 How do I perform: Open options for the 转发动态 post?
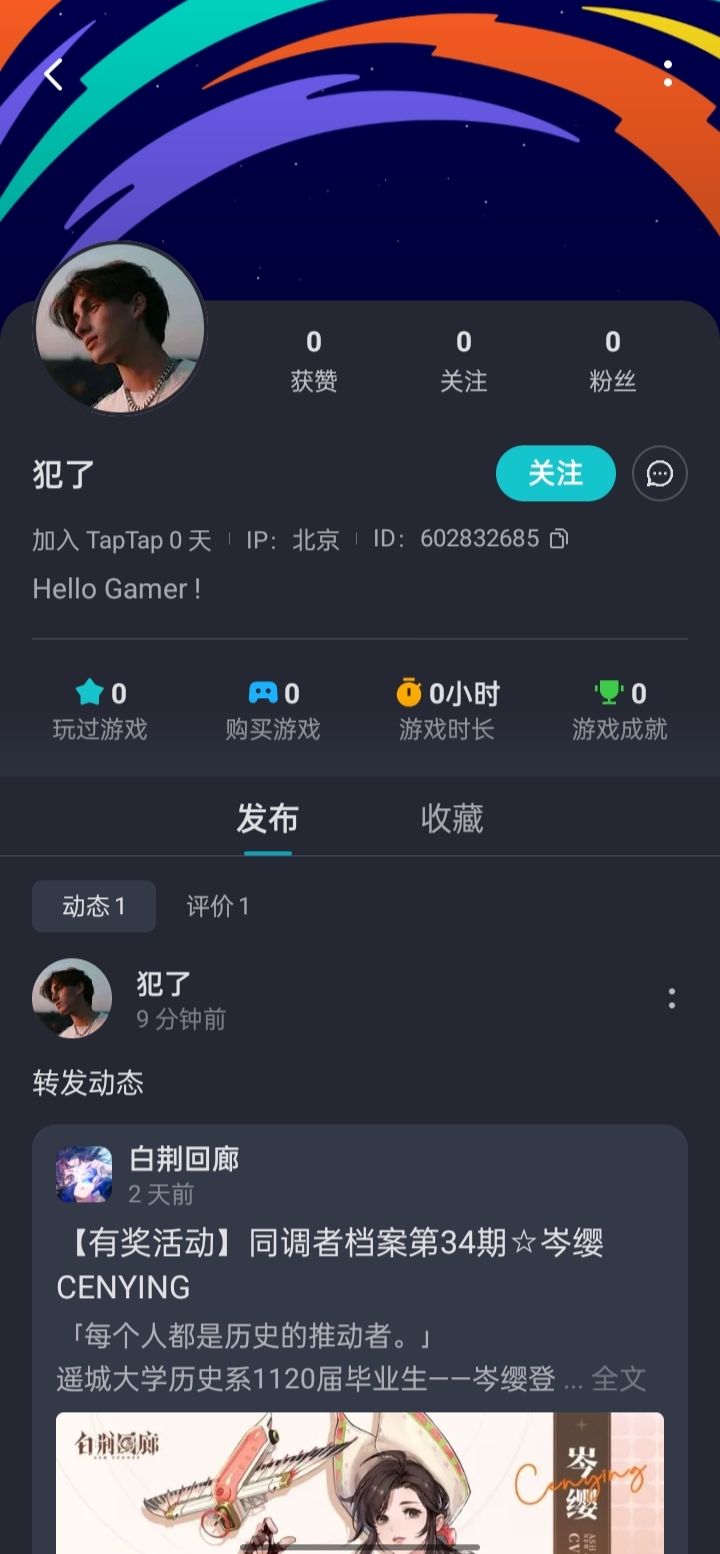pos(671,998)
